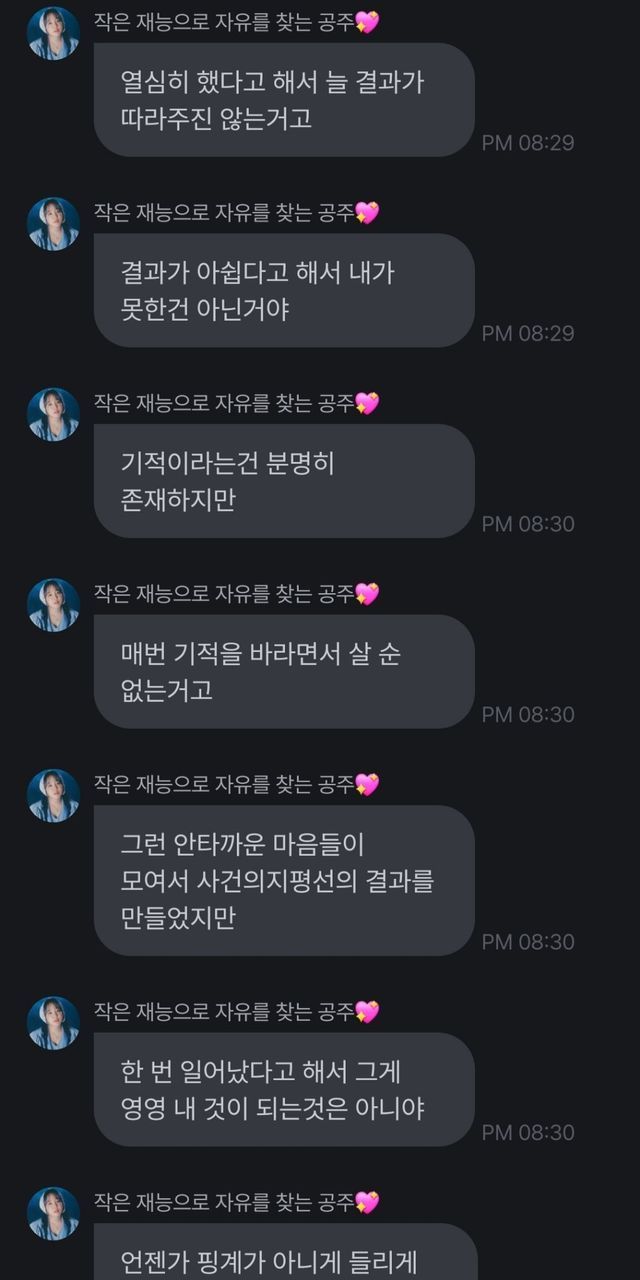
Task: Open the avatar next to "매번 기적을 바라면서" message
Action: [53, 604]
